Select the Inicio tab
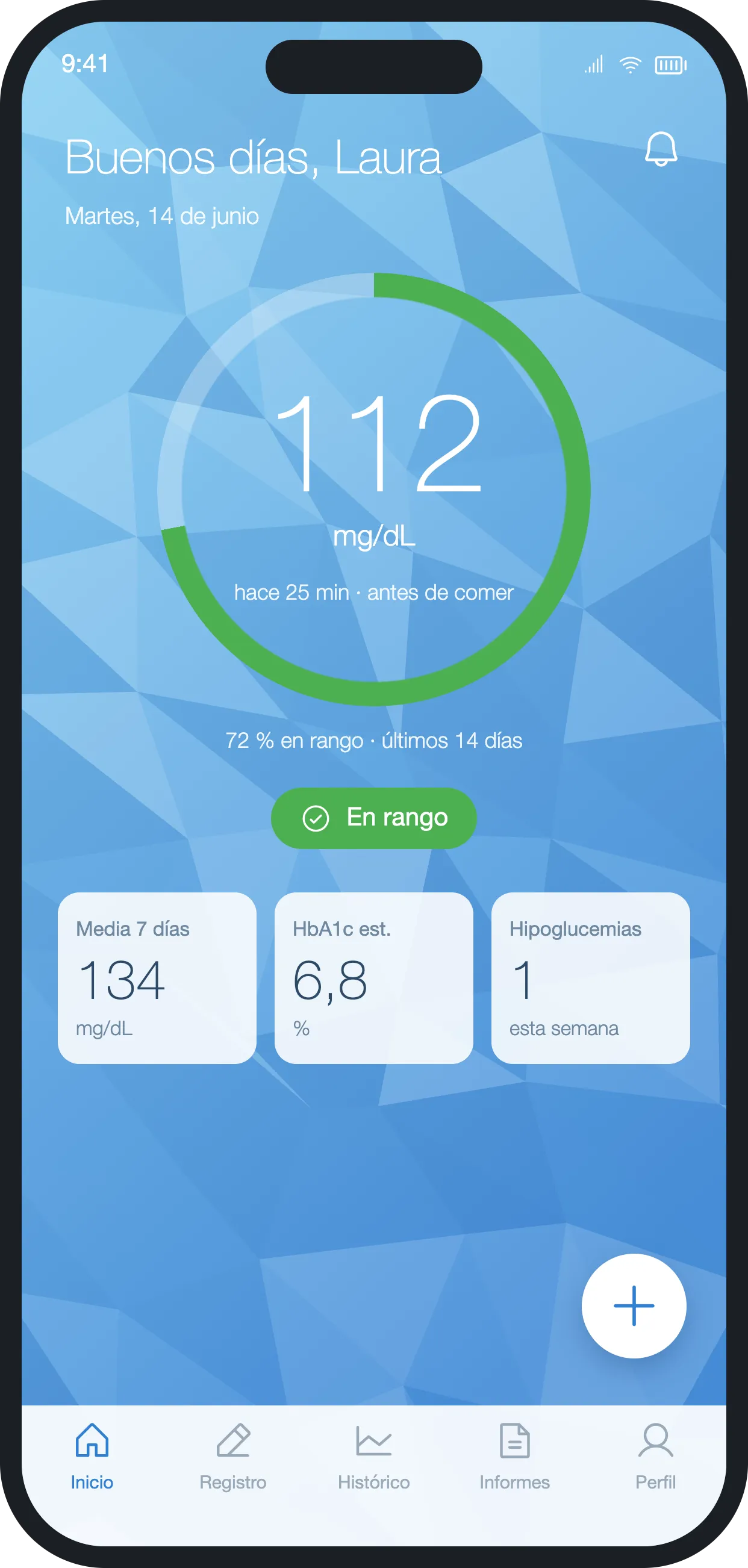Viewport: 748px width, 1568px height. [x=92, y=1457]
